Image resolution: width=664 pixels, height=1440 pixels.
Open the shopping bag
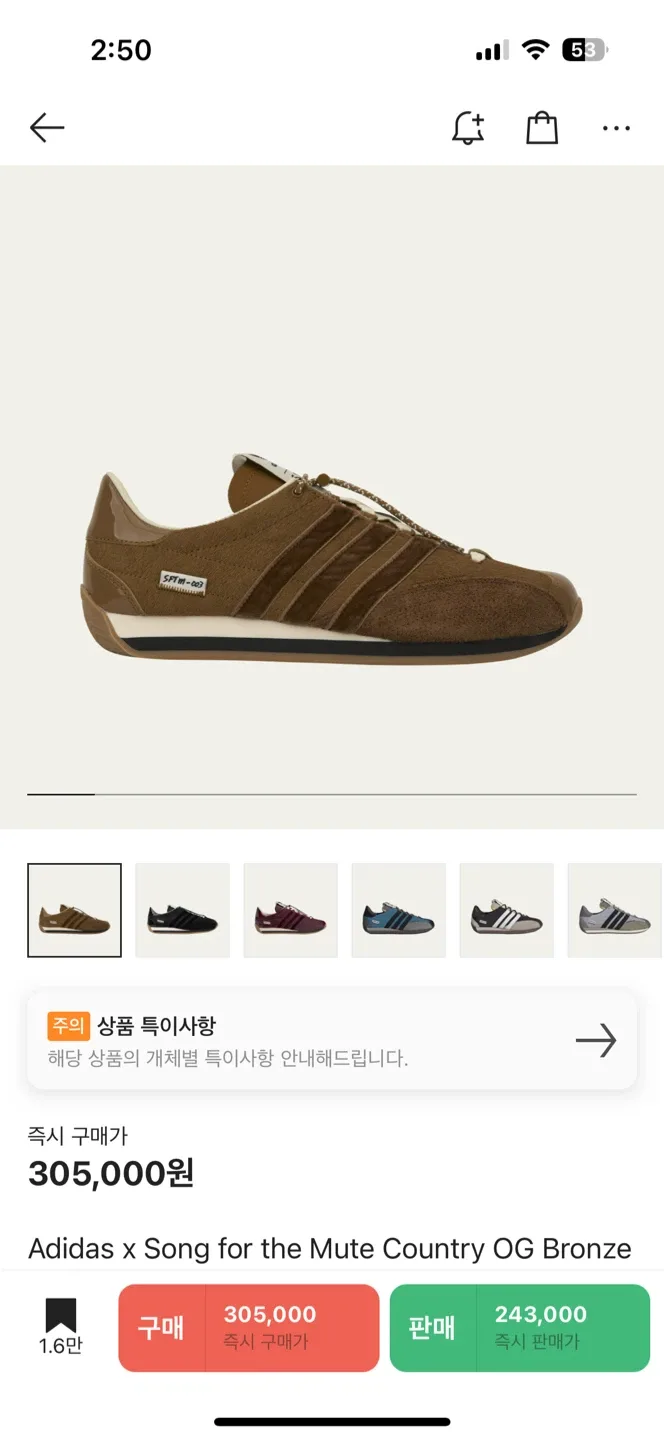[x=542, y=128]
